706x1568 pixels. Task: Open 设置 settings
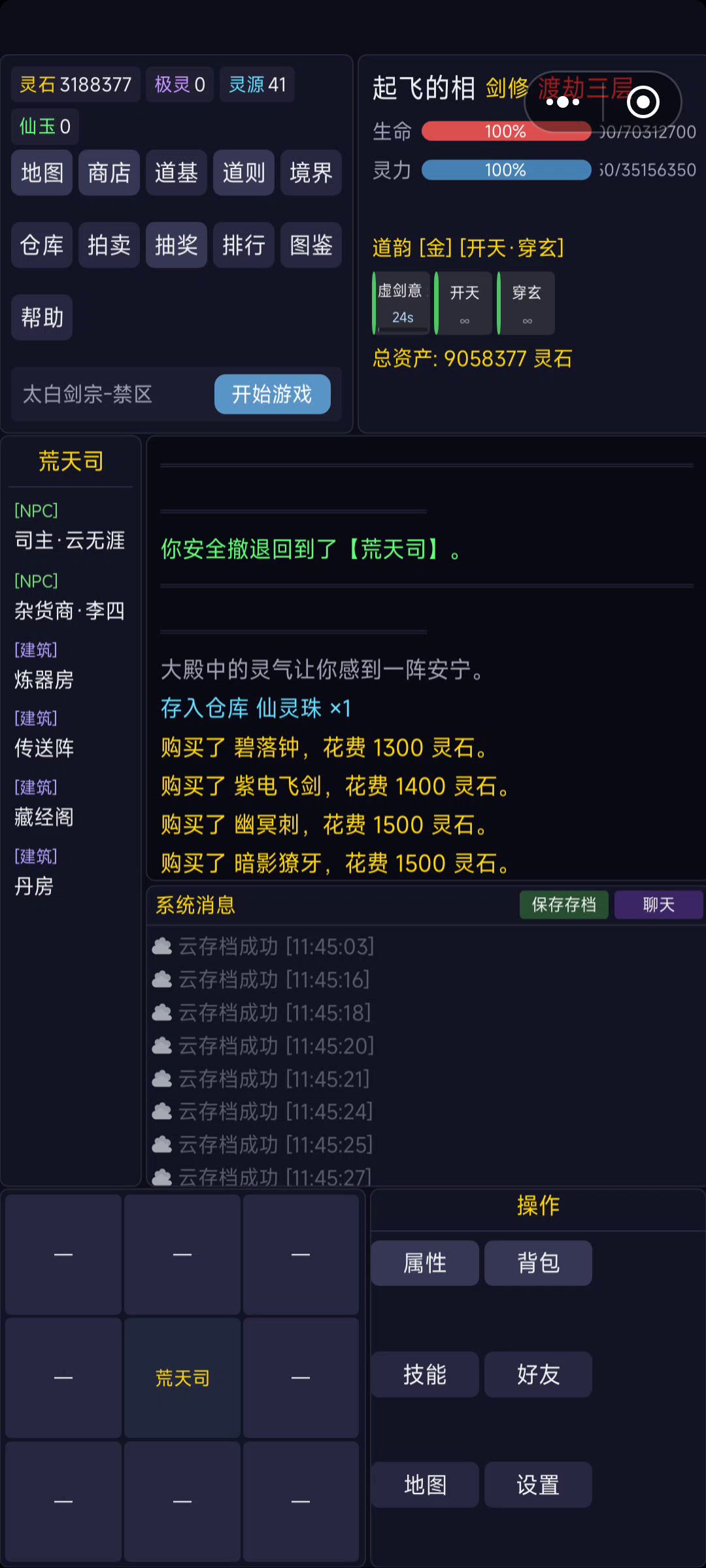(x=538, y=1485)
